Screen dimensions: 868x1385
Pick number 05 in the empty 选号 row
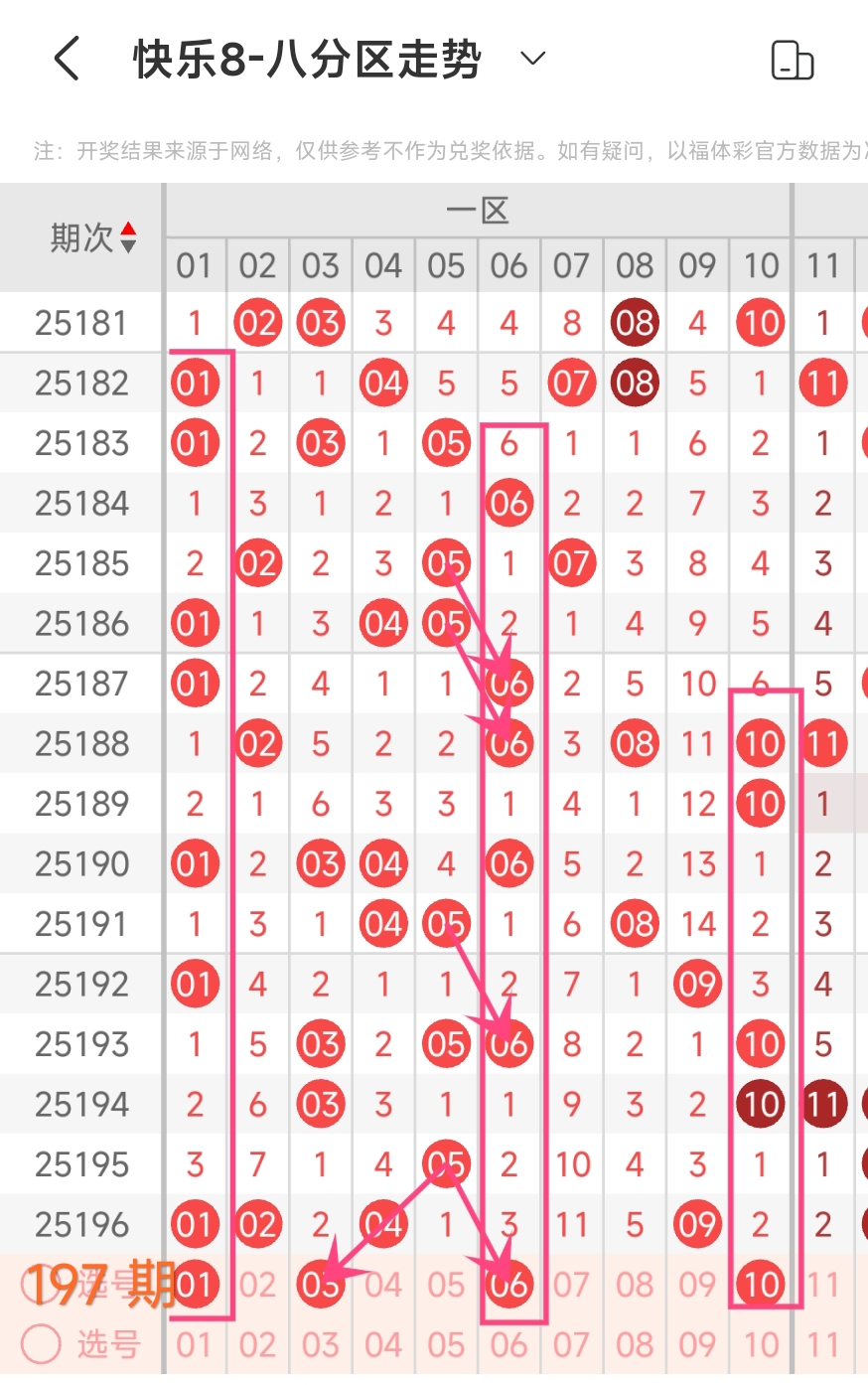coord(446,1345)
